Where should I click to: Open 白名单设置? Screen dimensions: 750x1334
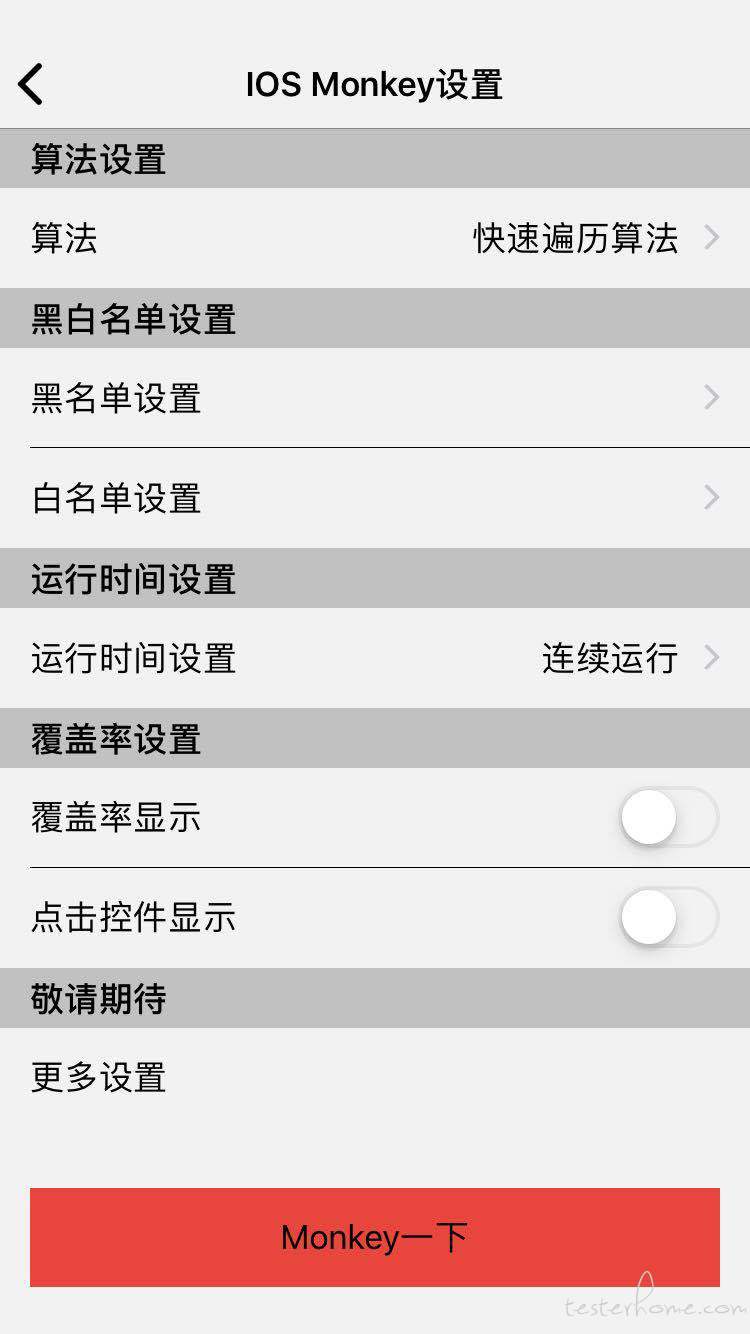(x=375, y=498)
